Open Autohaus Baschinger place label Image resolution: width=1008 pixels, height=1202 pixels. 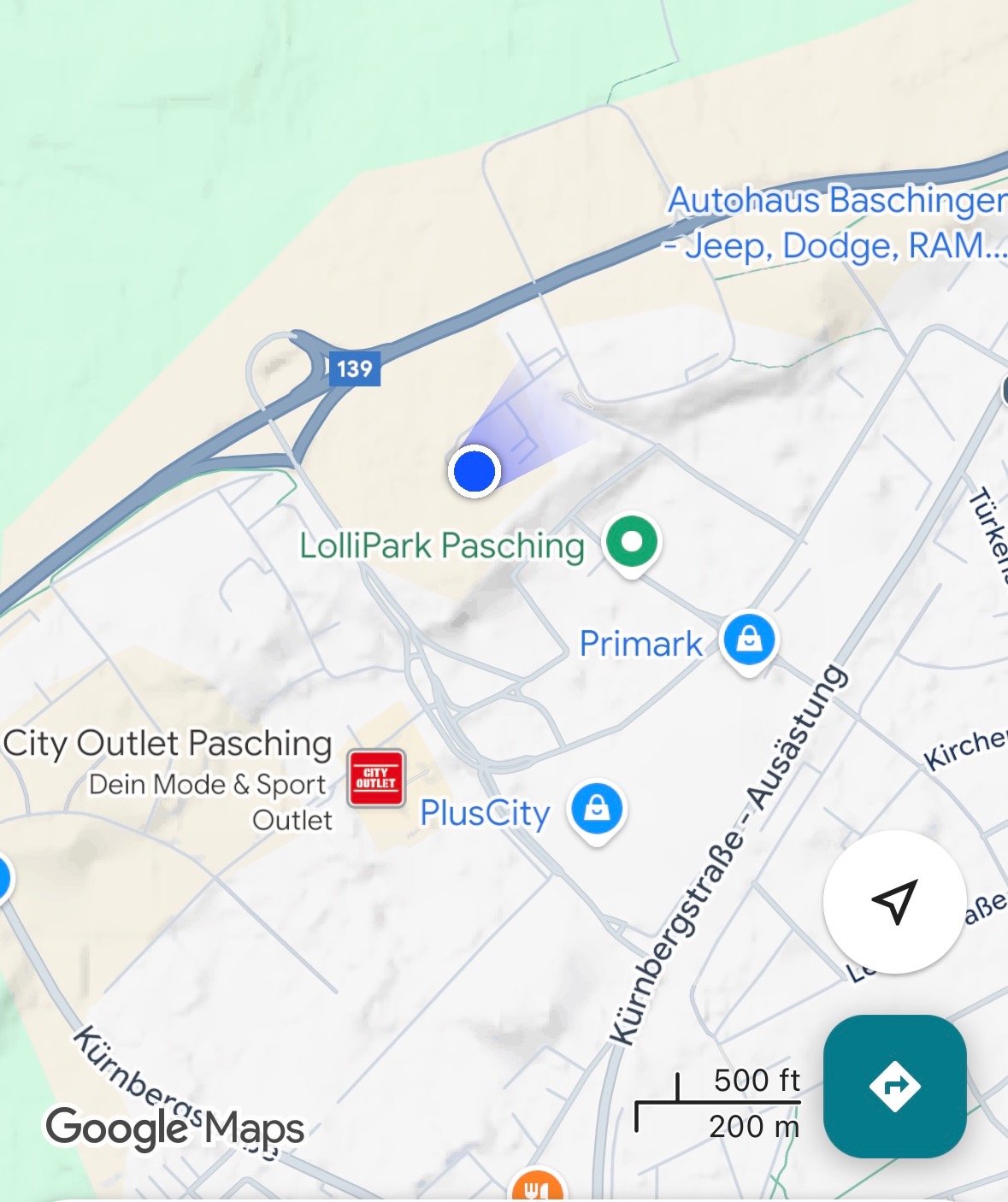coord(836,223)
